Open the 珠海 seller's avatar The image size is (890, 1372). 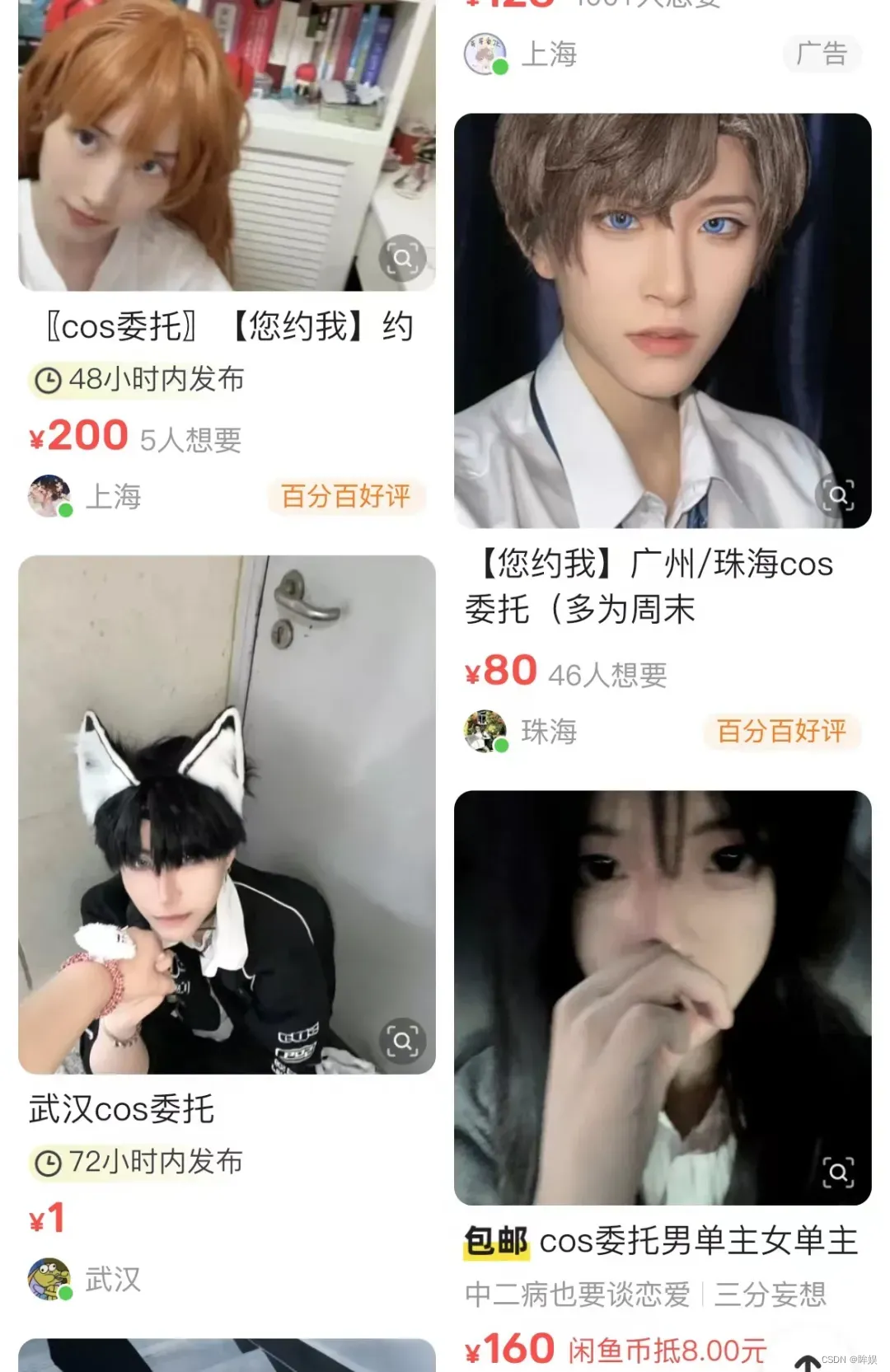pyautogui.click(x=485, y=731)
